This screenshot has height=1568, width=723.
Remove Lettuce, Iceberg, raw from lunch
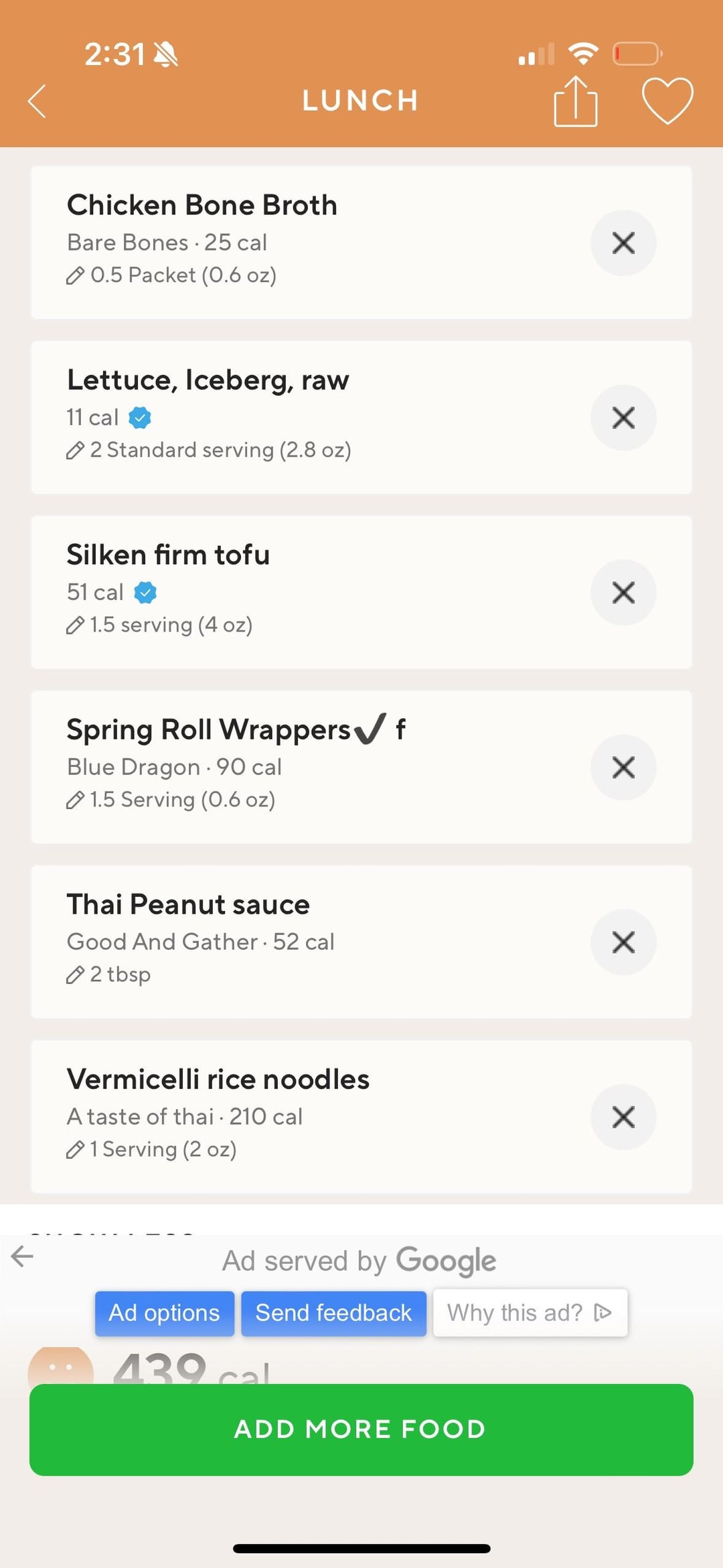point(623,418)
